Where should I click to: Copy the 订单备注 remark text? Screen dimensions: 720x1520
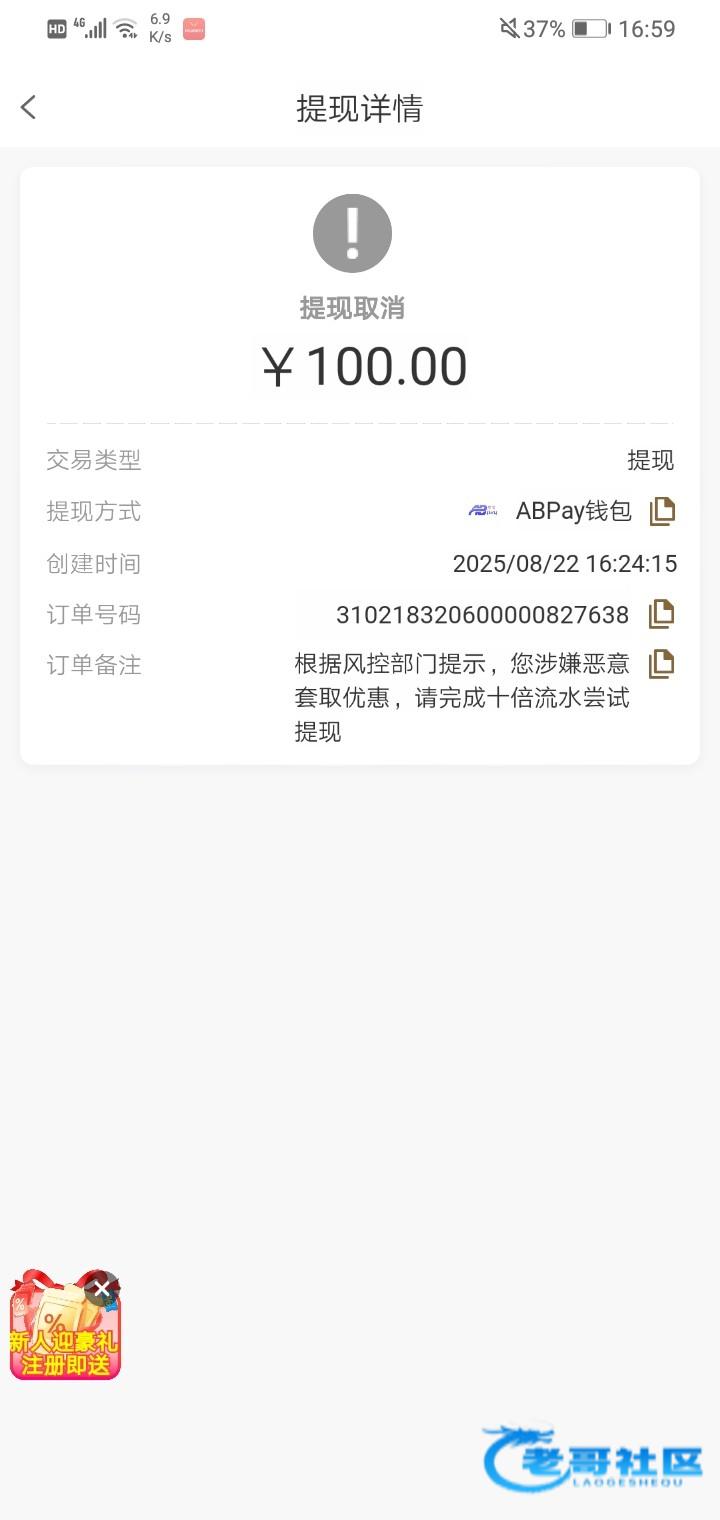[662, 663]
